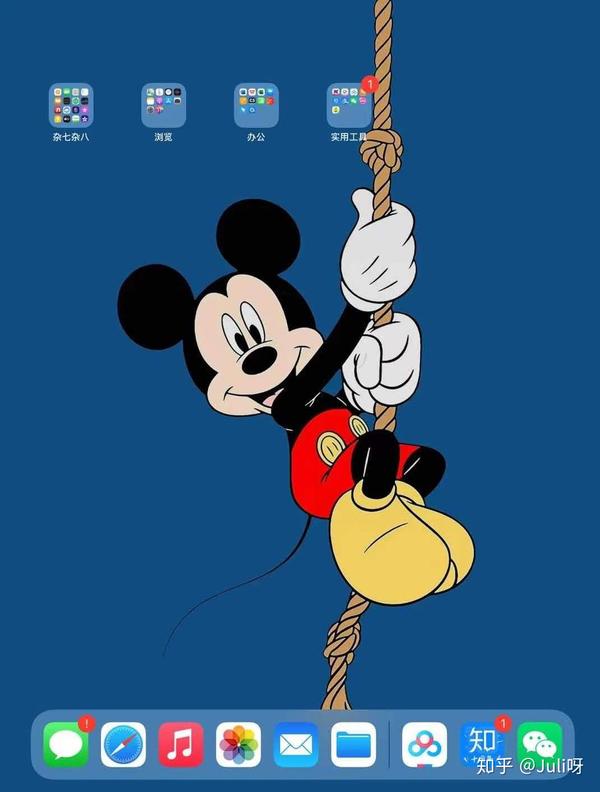This screenshot has width=600, height=792.
Task: Launch the Music app
Action: (181, 745)
